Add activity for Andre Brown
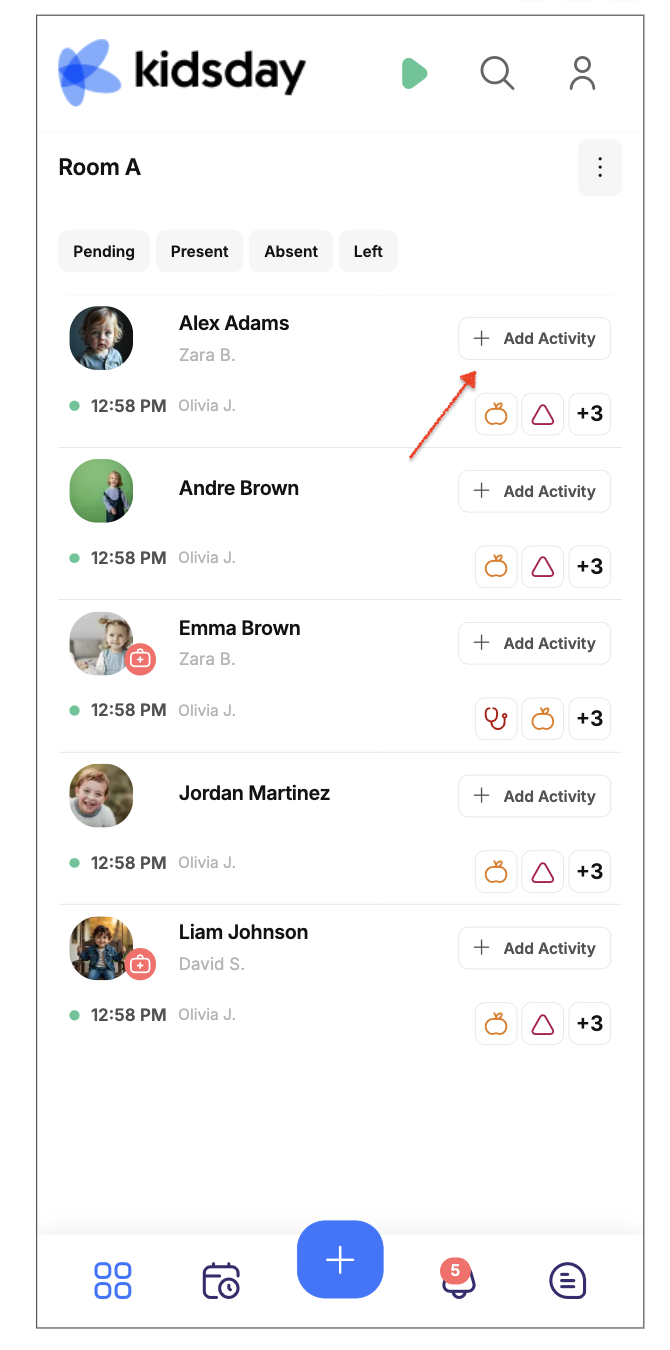Viewport: 670px width, 1350px height. (x=535, y=491)
